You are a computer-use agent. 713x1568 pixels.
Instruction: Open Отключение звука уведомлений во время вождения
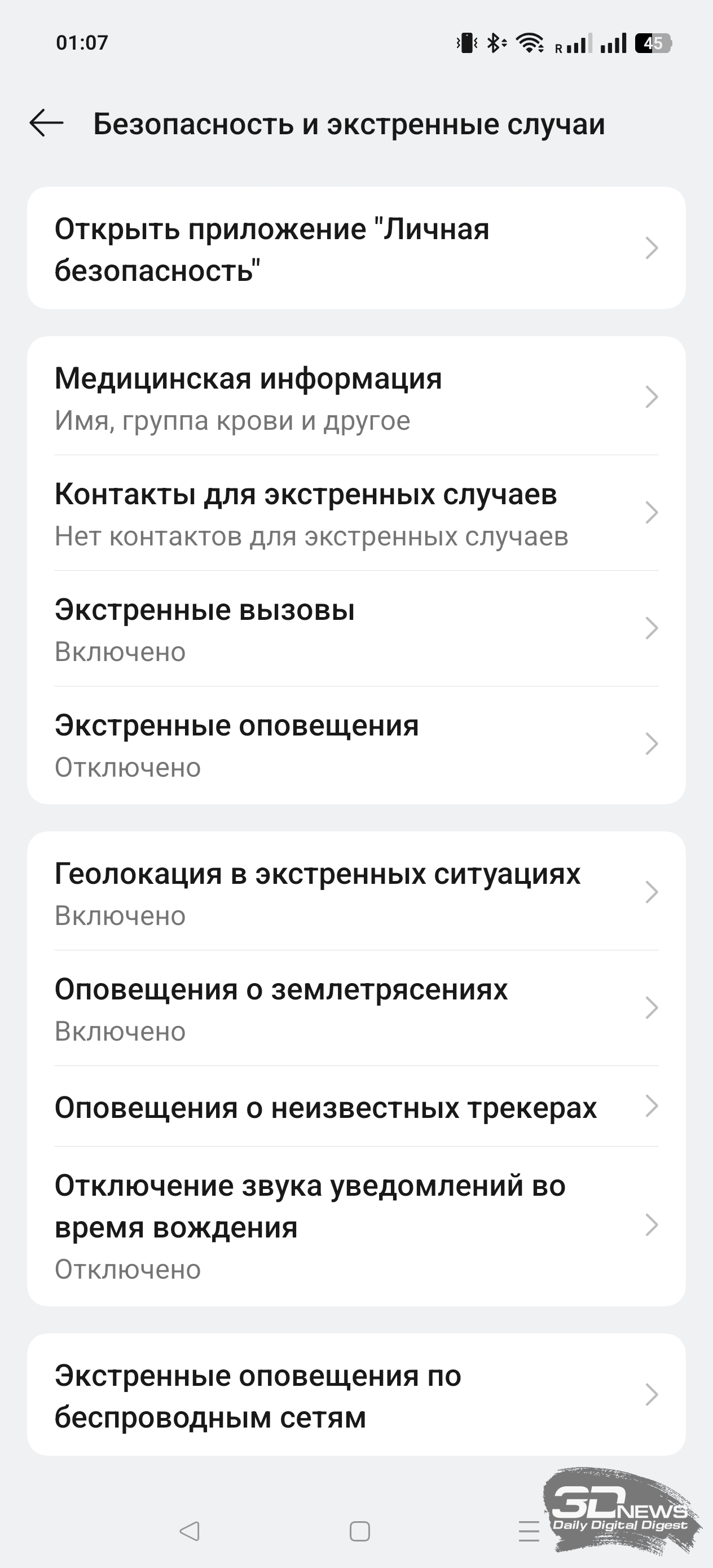[x=356, y=1225]
